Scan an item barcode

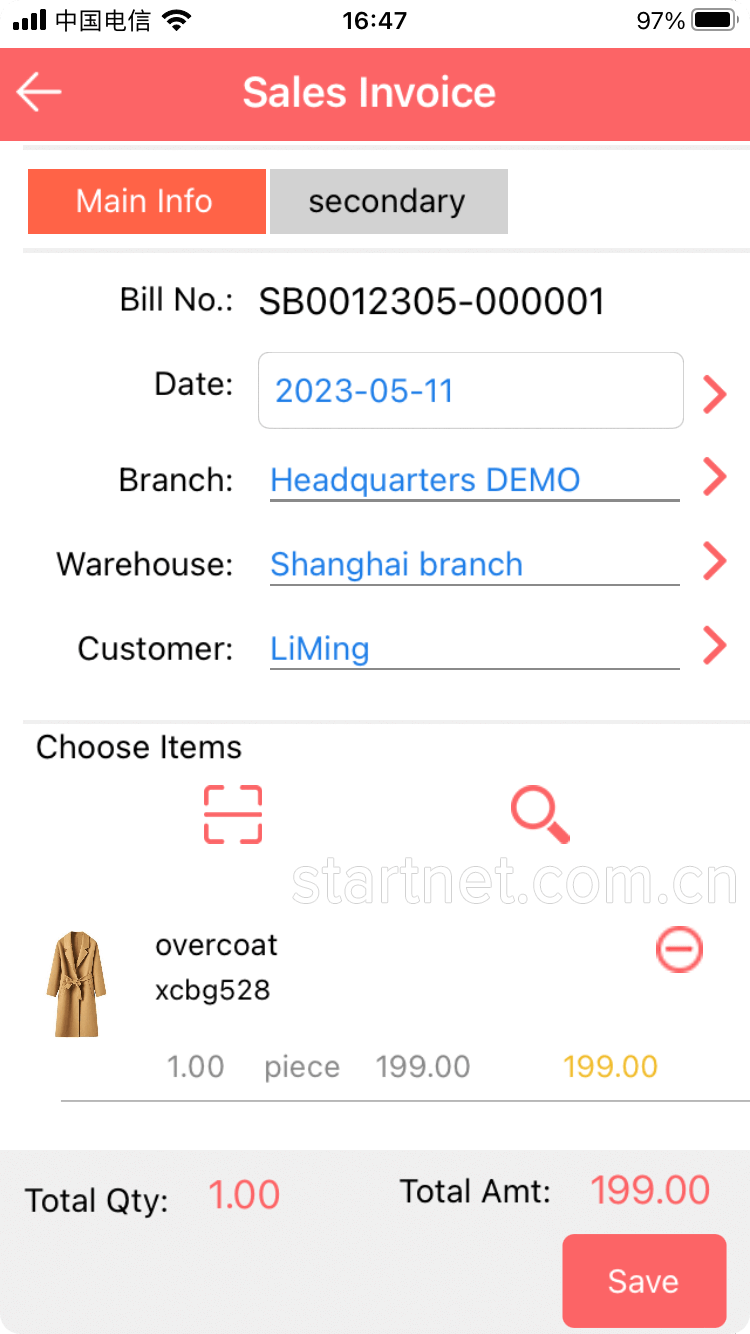233,814
